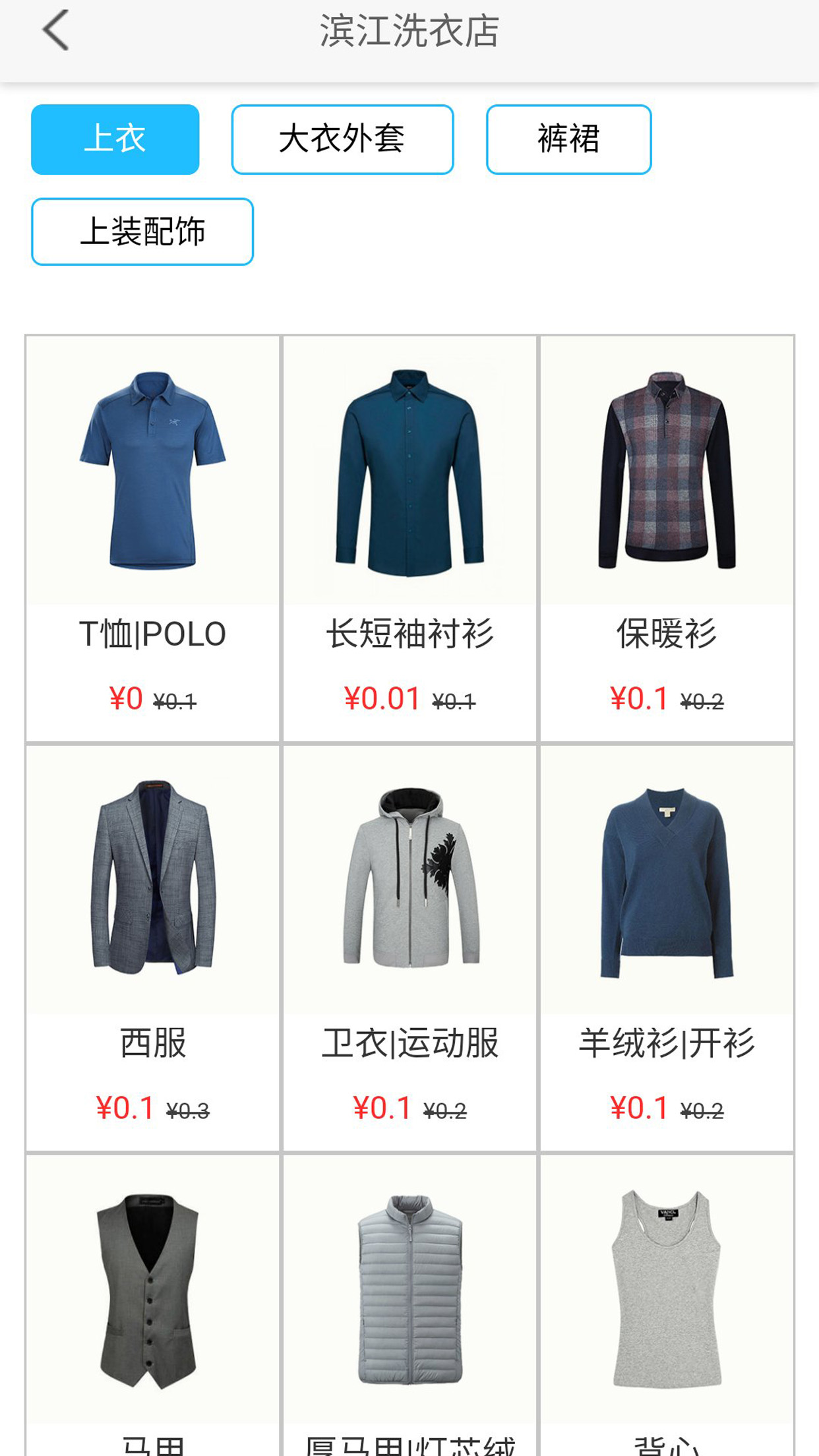The image size is (819, 1456).
Task: Switch to the 大衣外套 category
Action: [342, 139]
